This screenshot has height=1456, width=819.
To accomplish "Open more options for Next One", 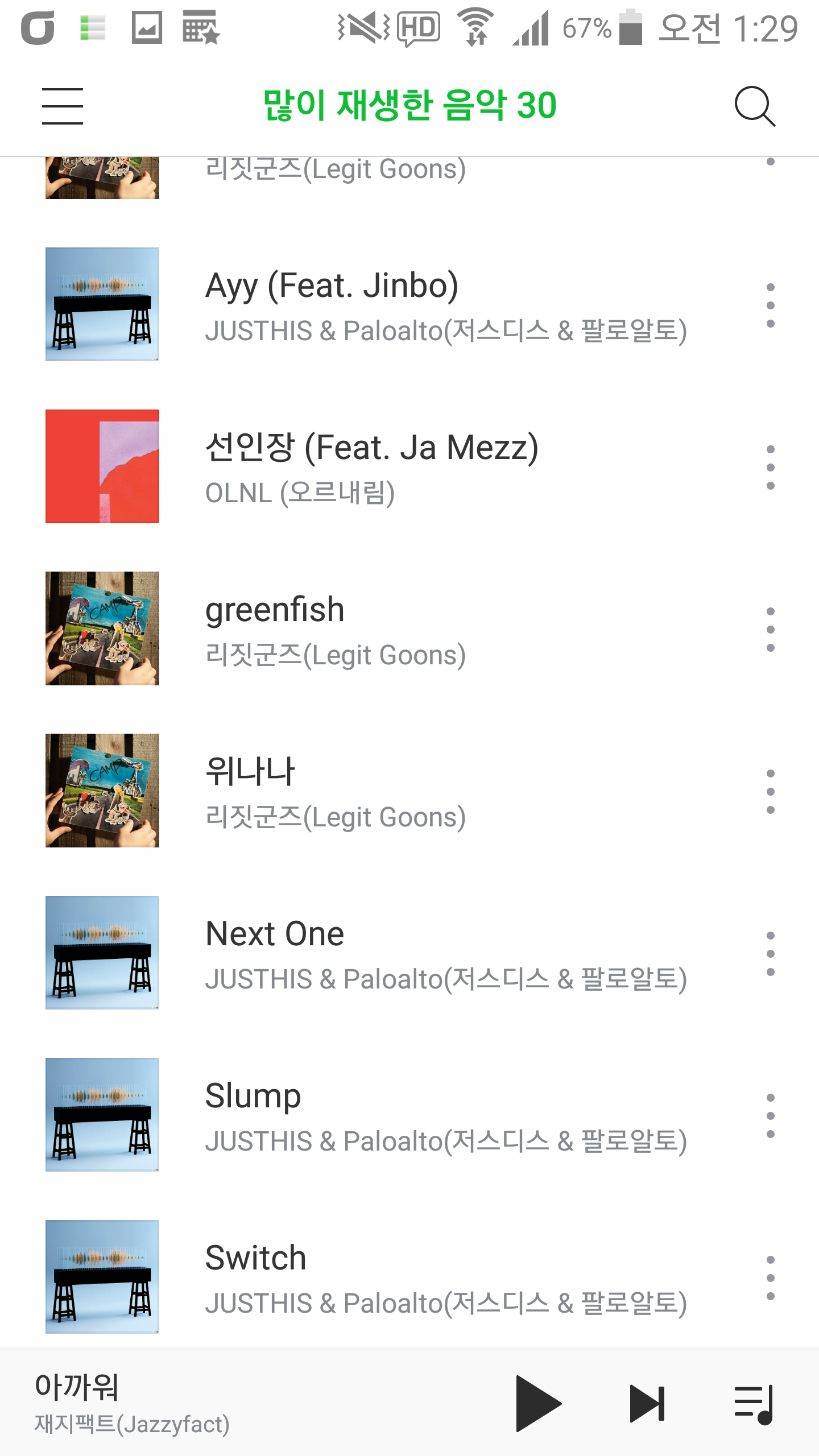I will coord(770,954).
